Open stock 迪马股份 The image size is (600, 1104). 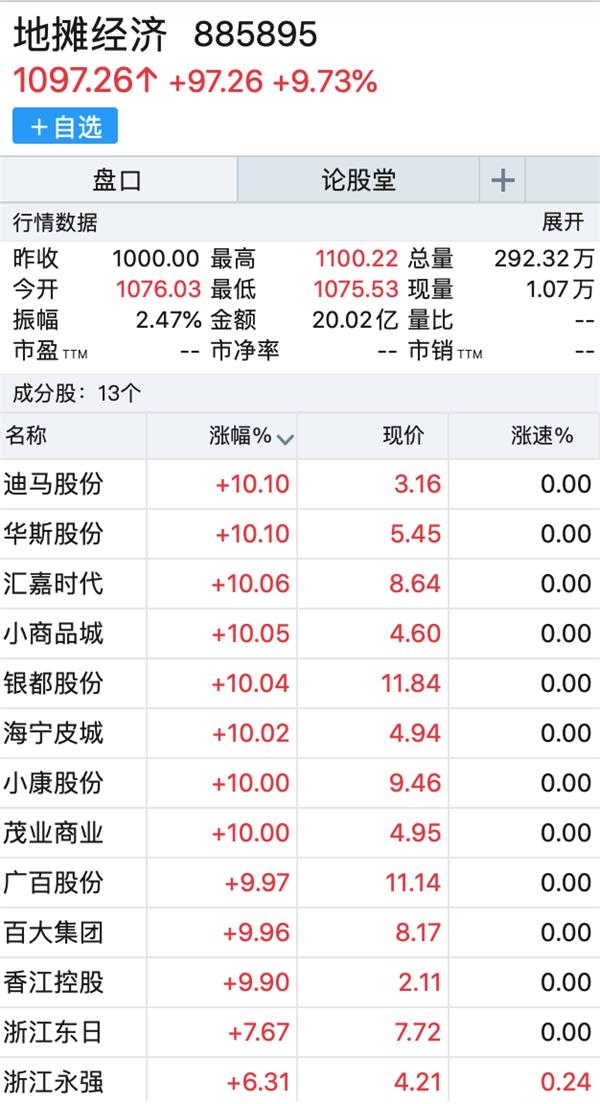click(x=300, y=484)
